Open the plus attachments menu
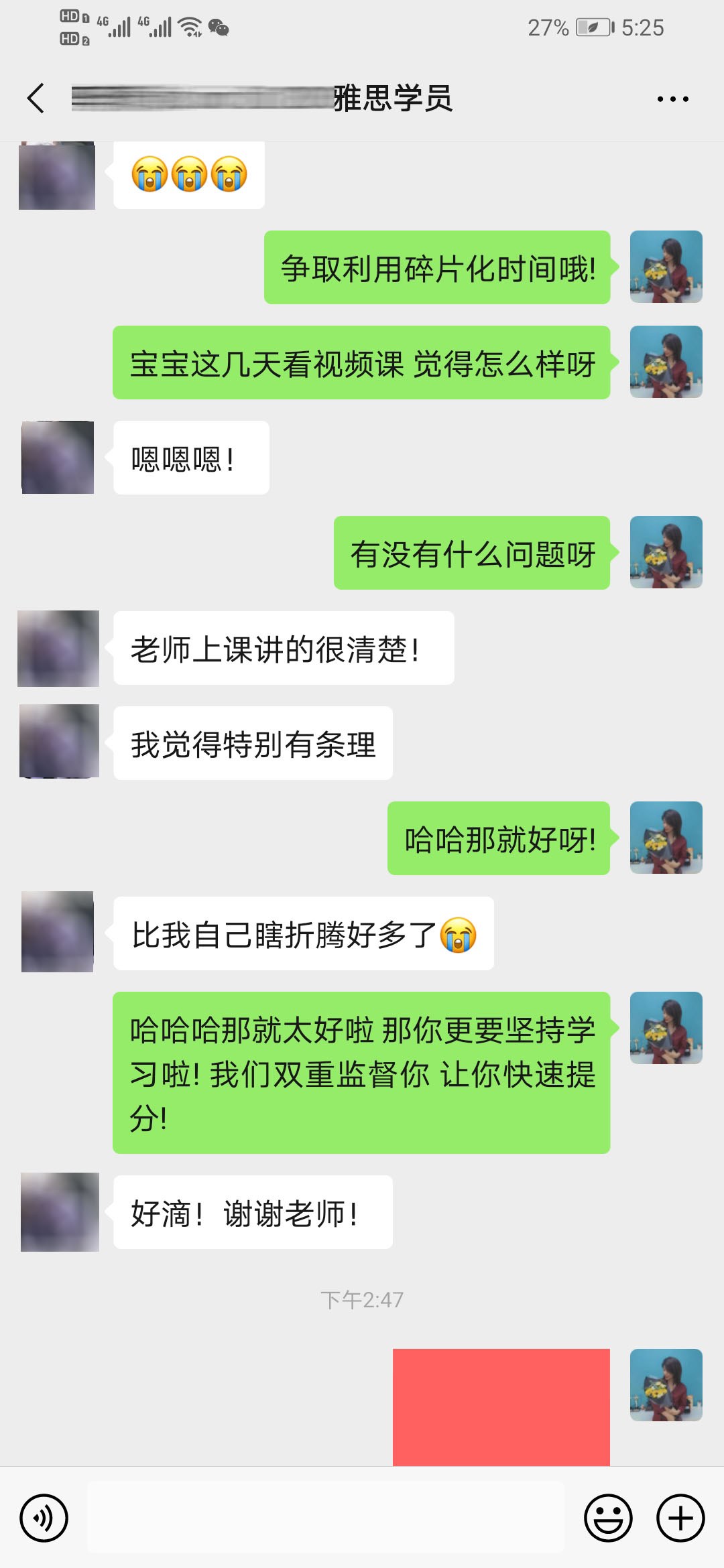The height and width of the screenshot is (1568, 724). point(680,1518)
